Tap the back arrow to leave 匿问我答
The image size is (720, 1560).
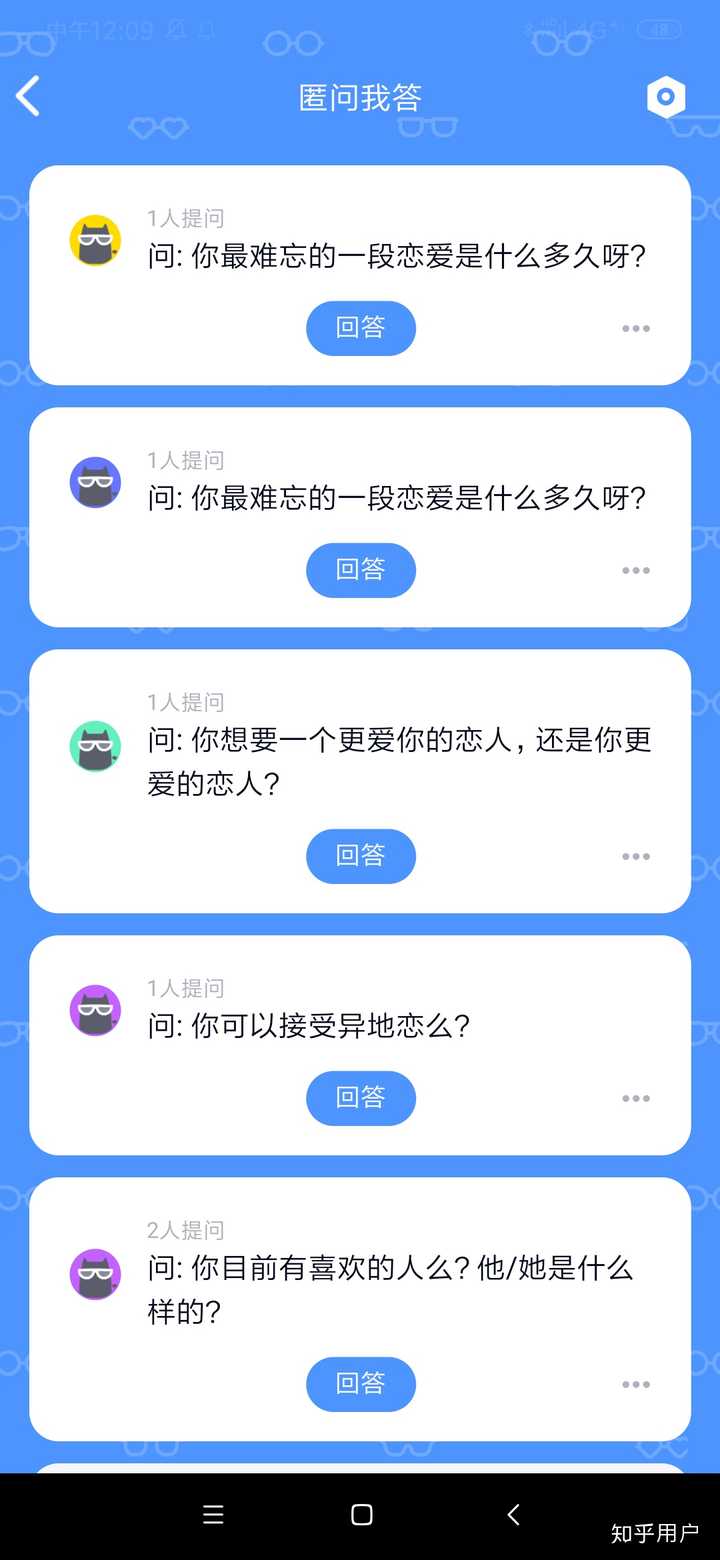tap(28, 96)
